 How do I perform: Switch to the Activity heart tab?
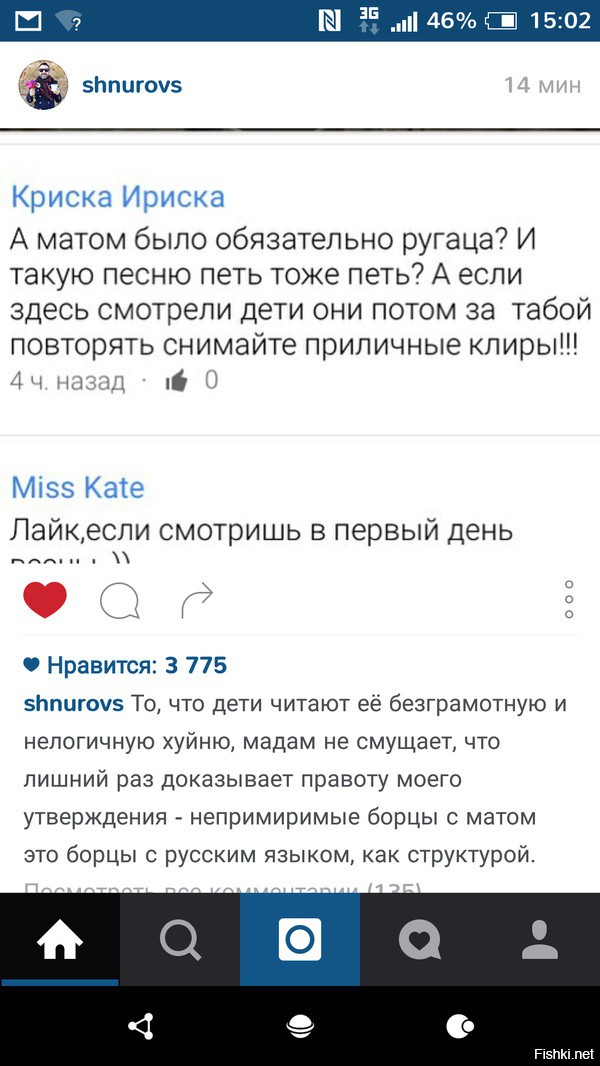pos(420,940)
